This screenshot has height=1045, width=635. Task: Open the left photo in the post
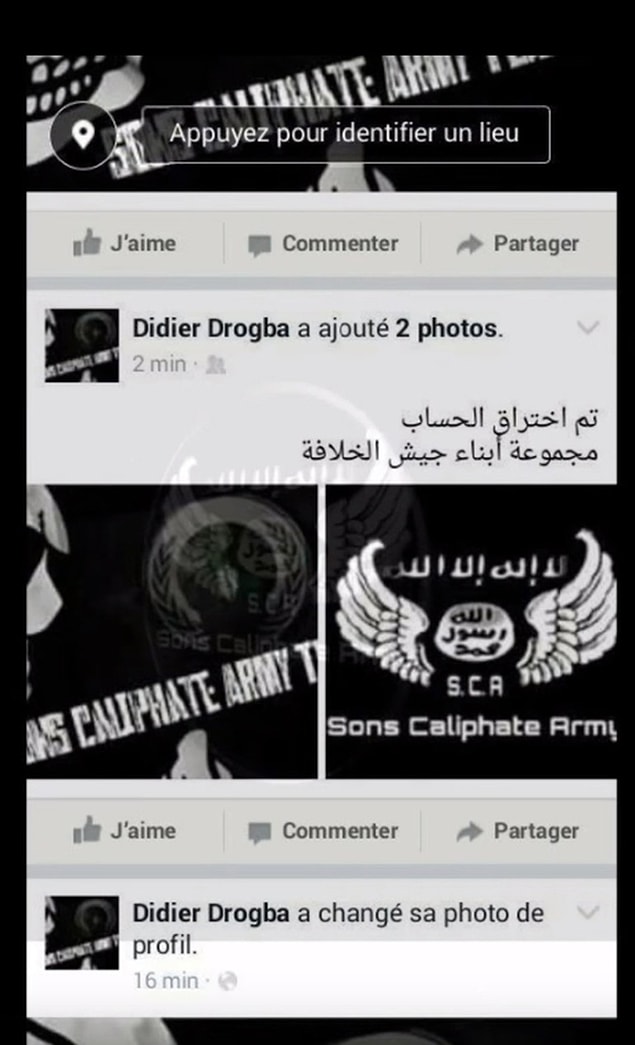point(171,632)
